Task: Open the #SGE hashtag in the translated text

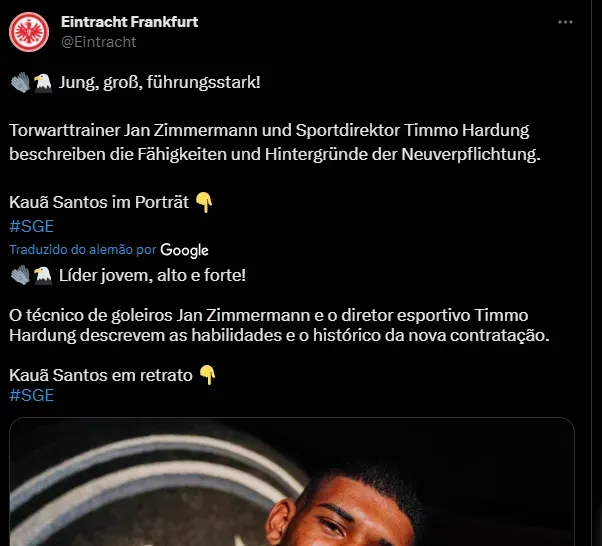Action: pos(31,395)
